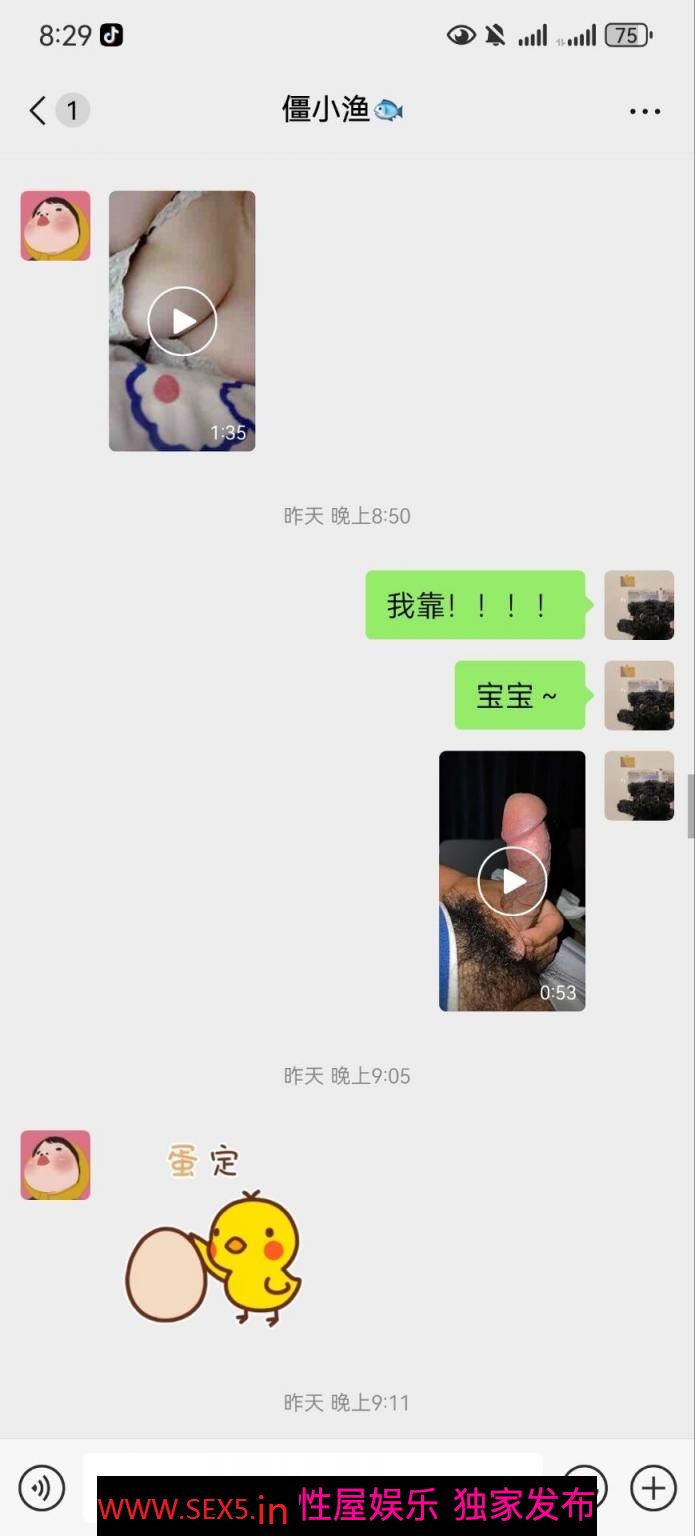Open my avatar next to 宝宝~ message
This screenshot has height=1536, width=695.
[x=639, y=695]
